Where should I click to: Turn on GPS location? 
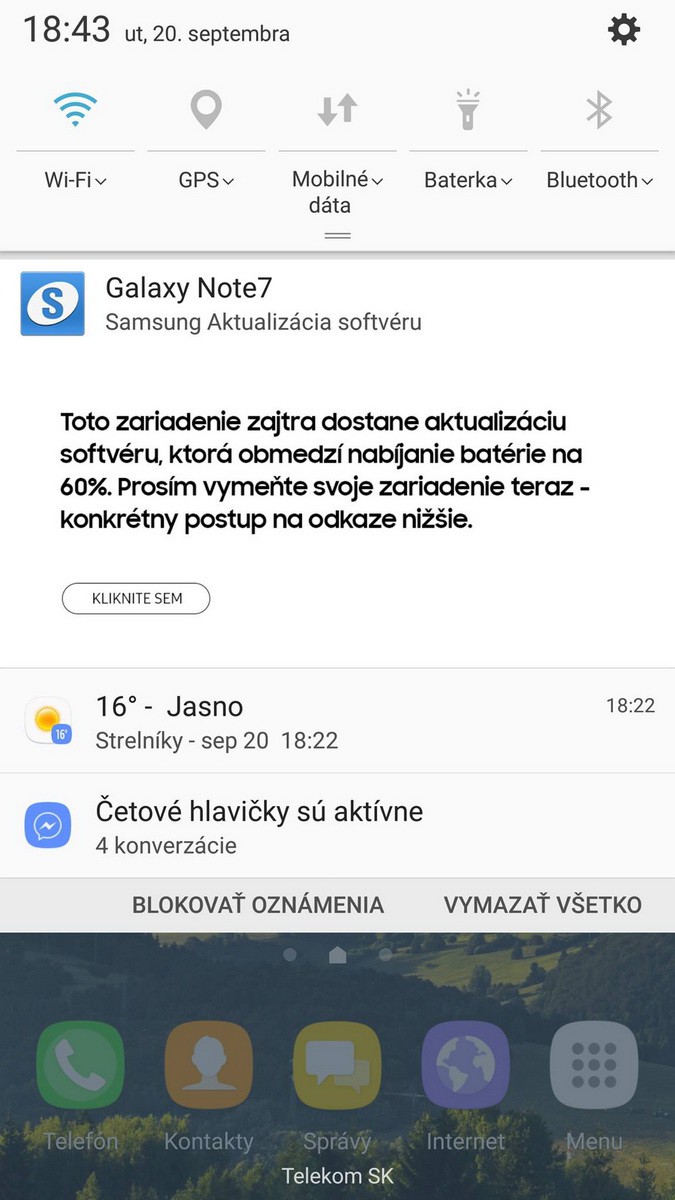pos(206,110)
